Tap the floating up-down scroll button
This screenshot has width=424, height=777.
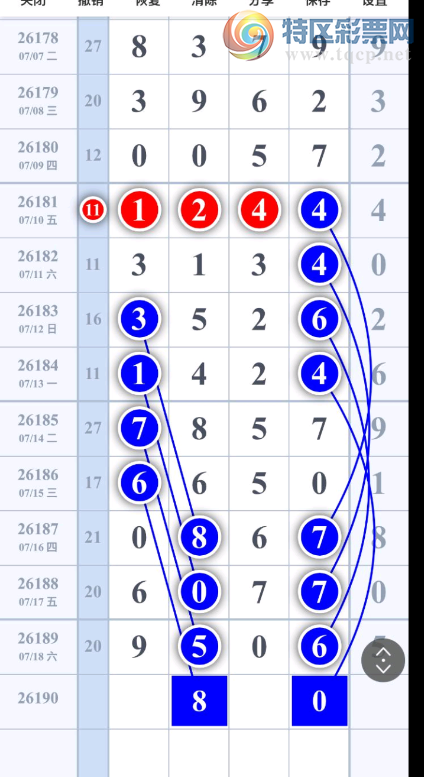(x=383, y=660)
